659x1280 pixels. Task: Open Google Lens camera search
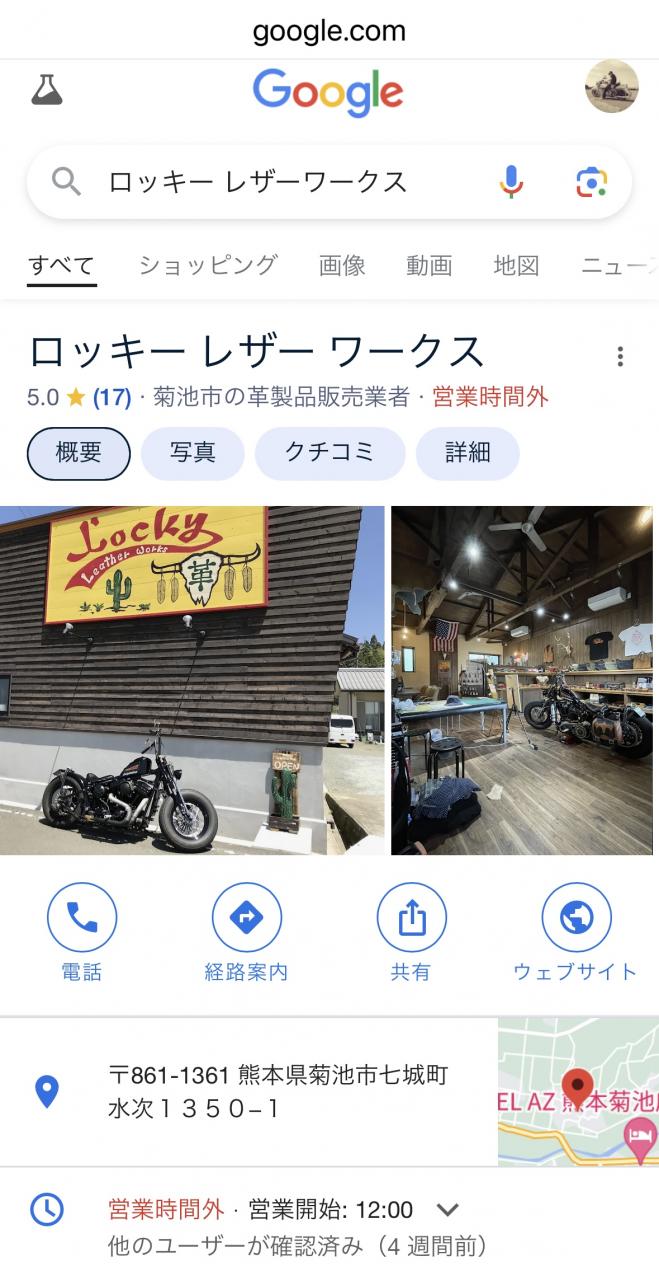pos(591,182)
